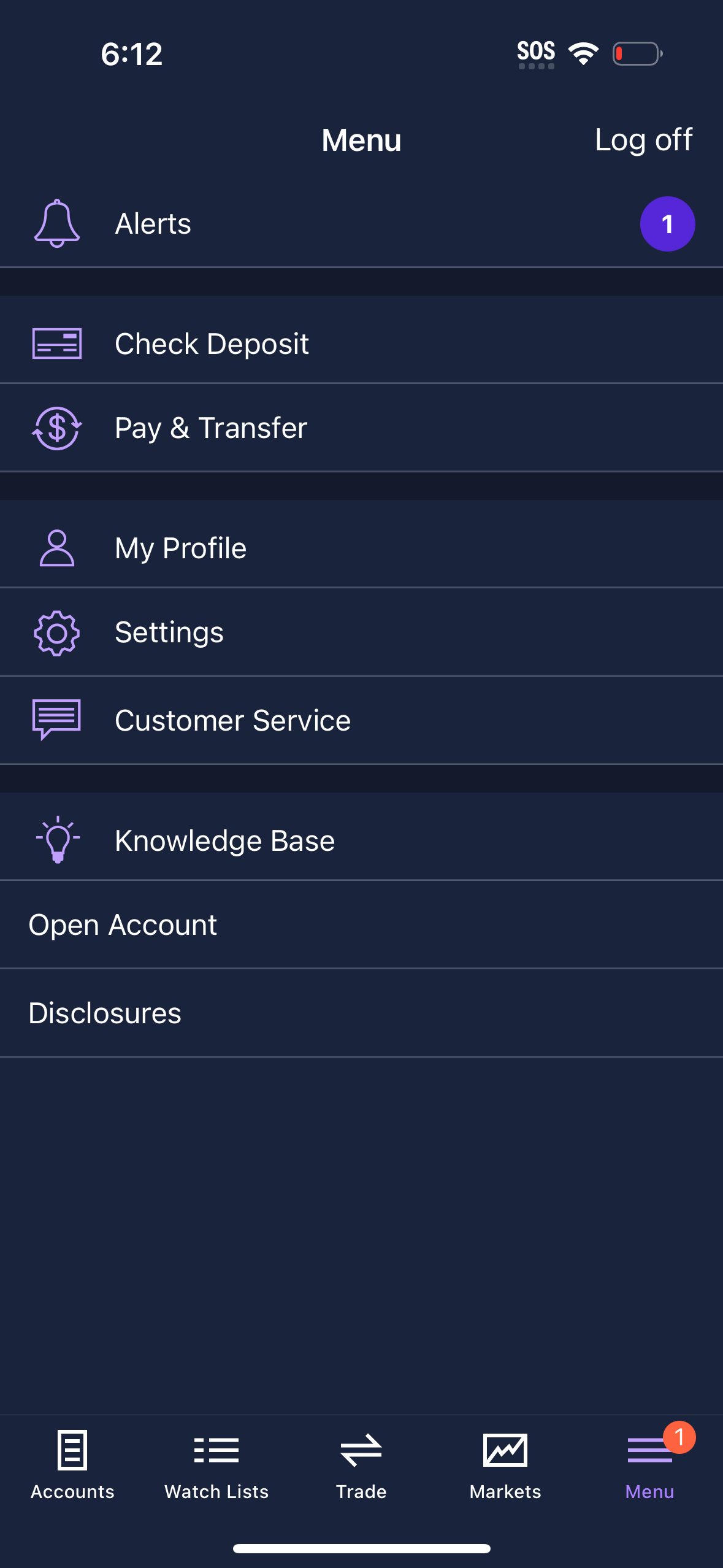Click Open Account
Image resolution: width=723 pixels, height=1568 pixels.
click(x=123, y=924)
